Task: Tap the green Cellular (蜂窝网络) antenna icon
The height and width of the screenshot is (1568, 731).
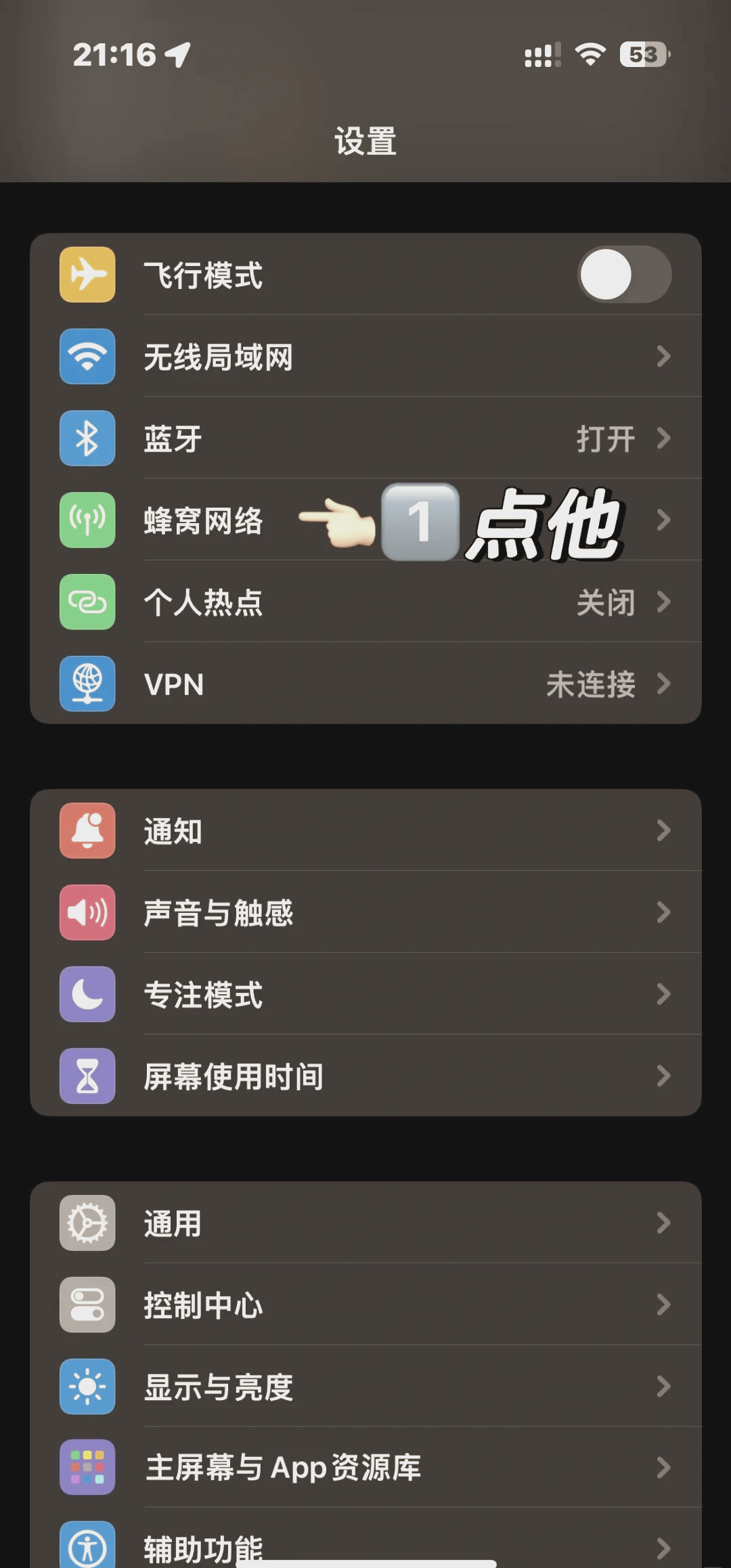Action: [87, 520]
